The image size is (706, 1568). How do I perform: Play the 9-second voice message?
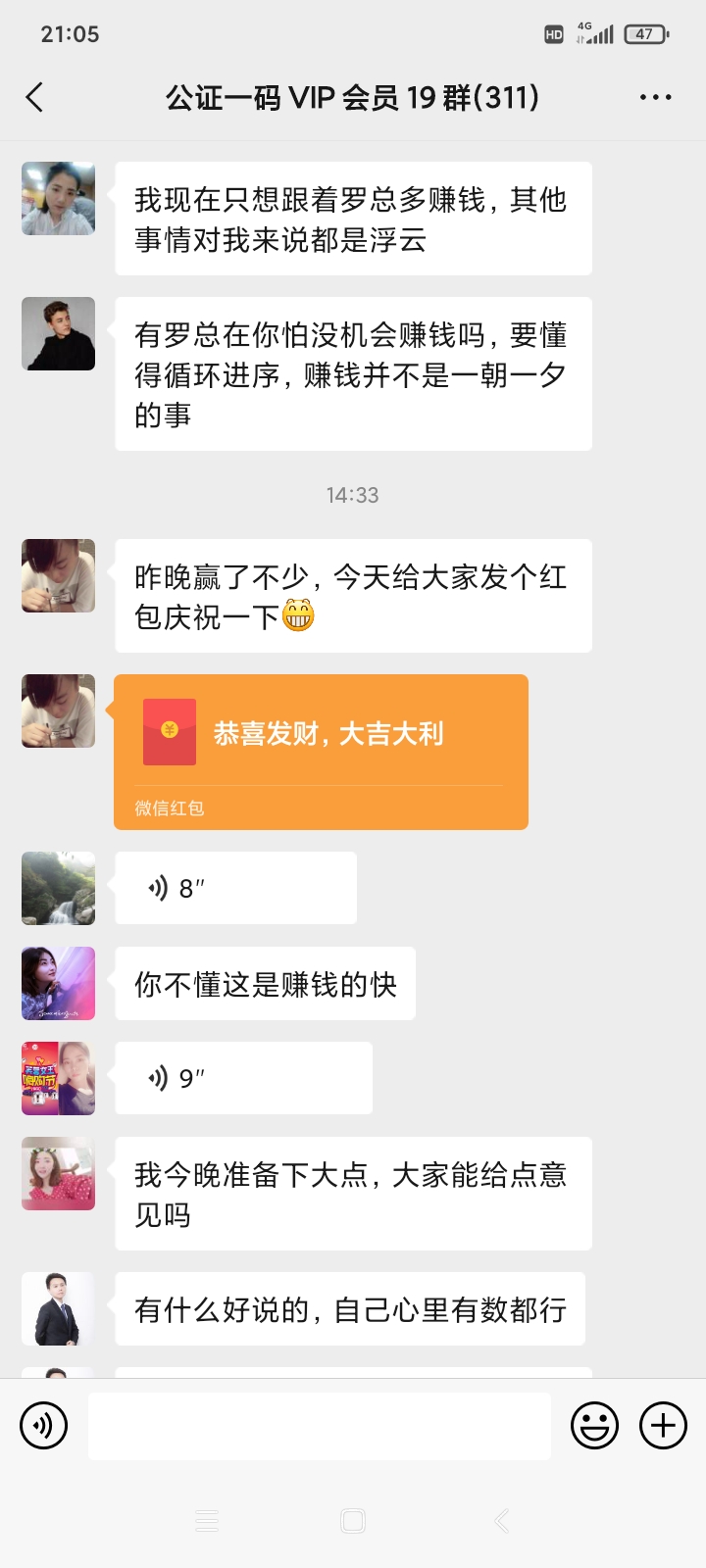243,1078
